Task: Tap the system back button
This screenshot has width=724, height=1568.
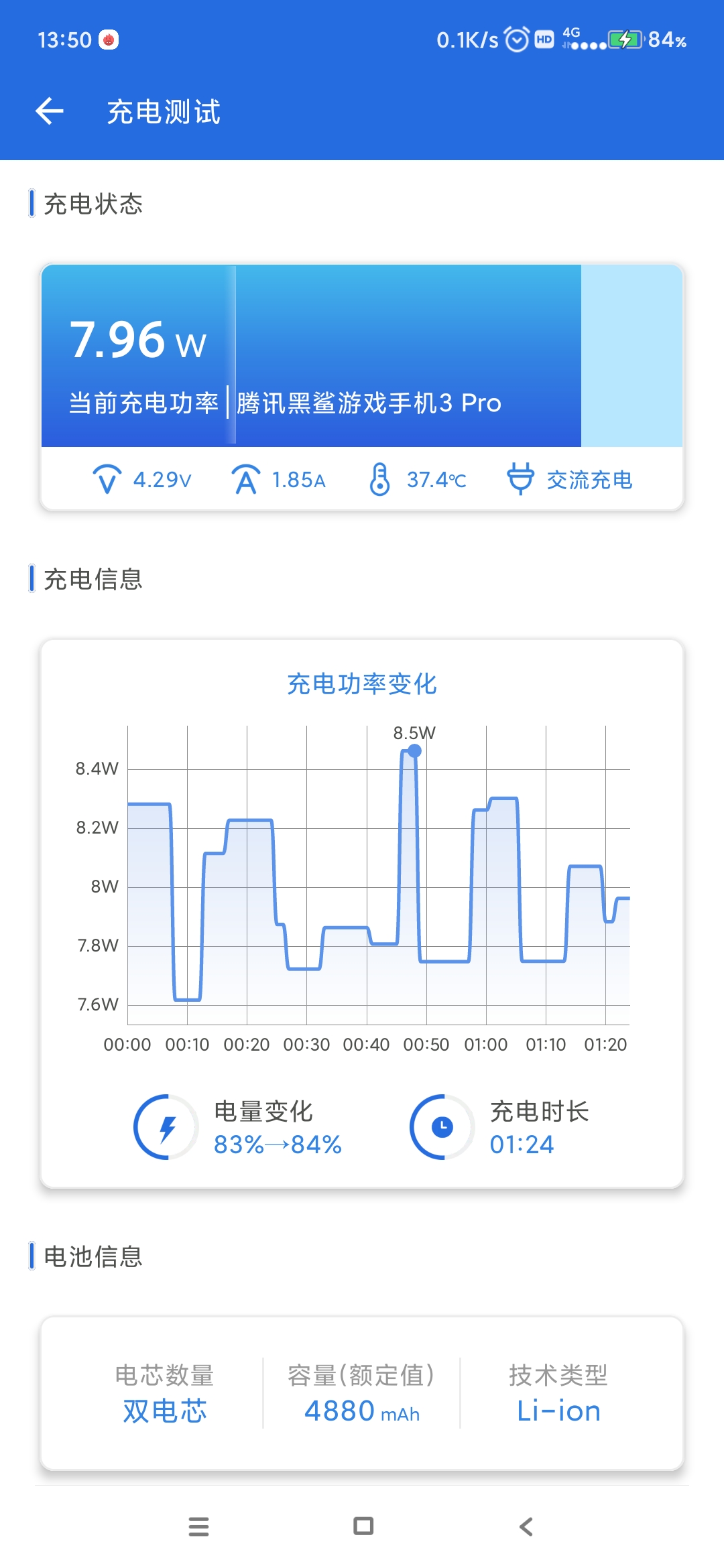Action: 526,1526
